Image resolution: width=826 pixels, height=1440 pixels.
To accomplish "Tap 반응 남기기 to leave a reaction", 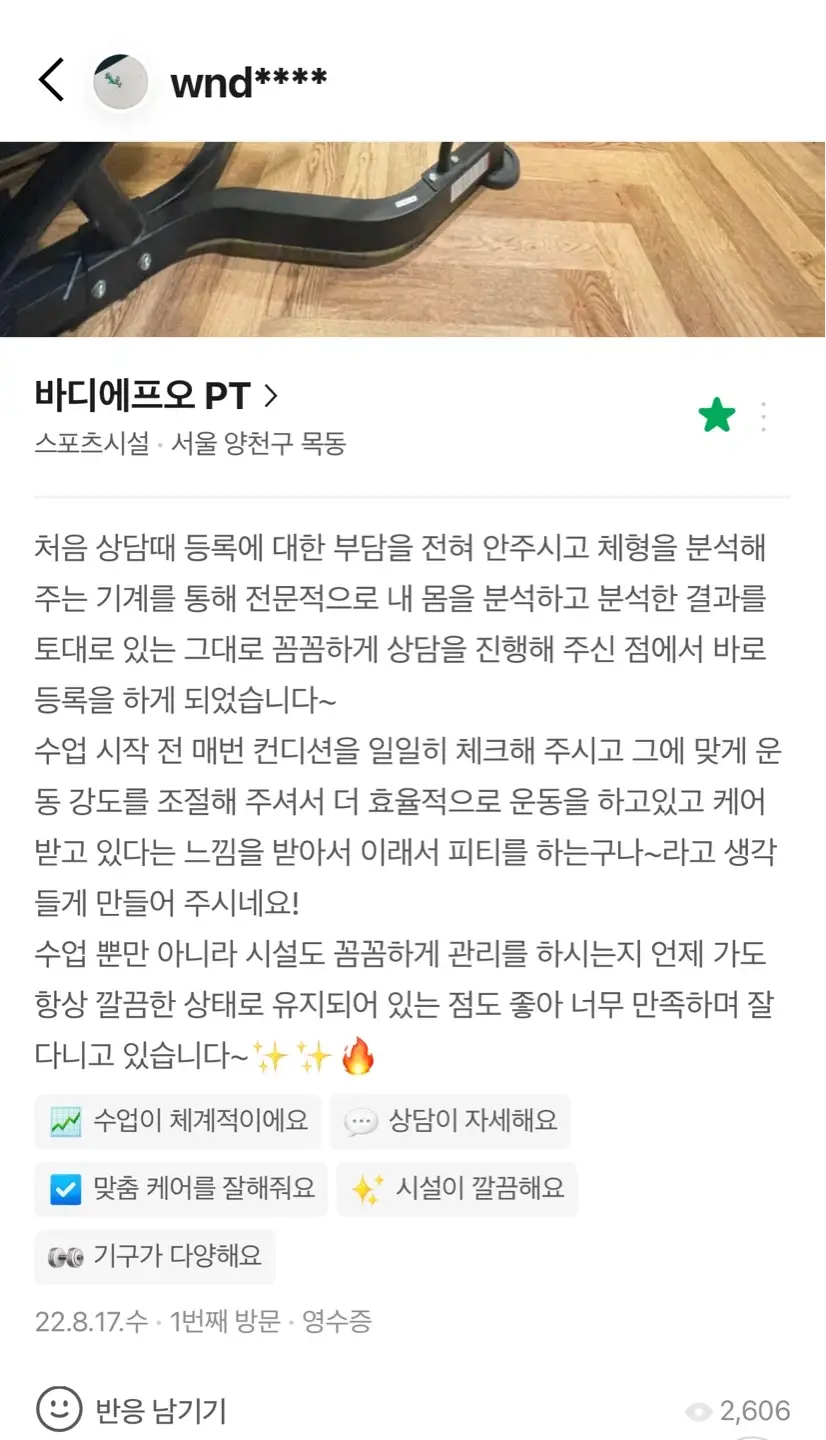I will [x=131, y=1410].
